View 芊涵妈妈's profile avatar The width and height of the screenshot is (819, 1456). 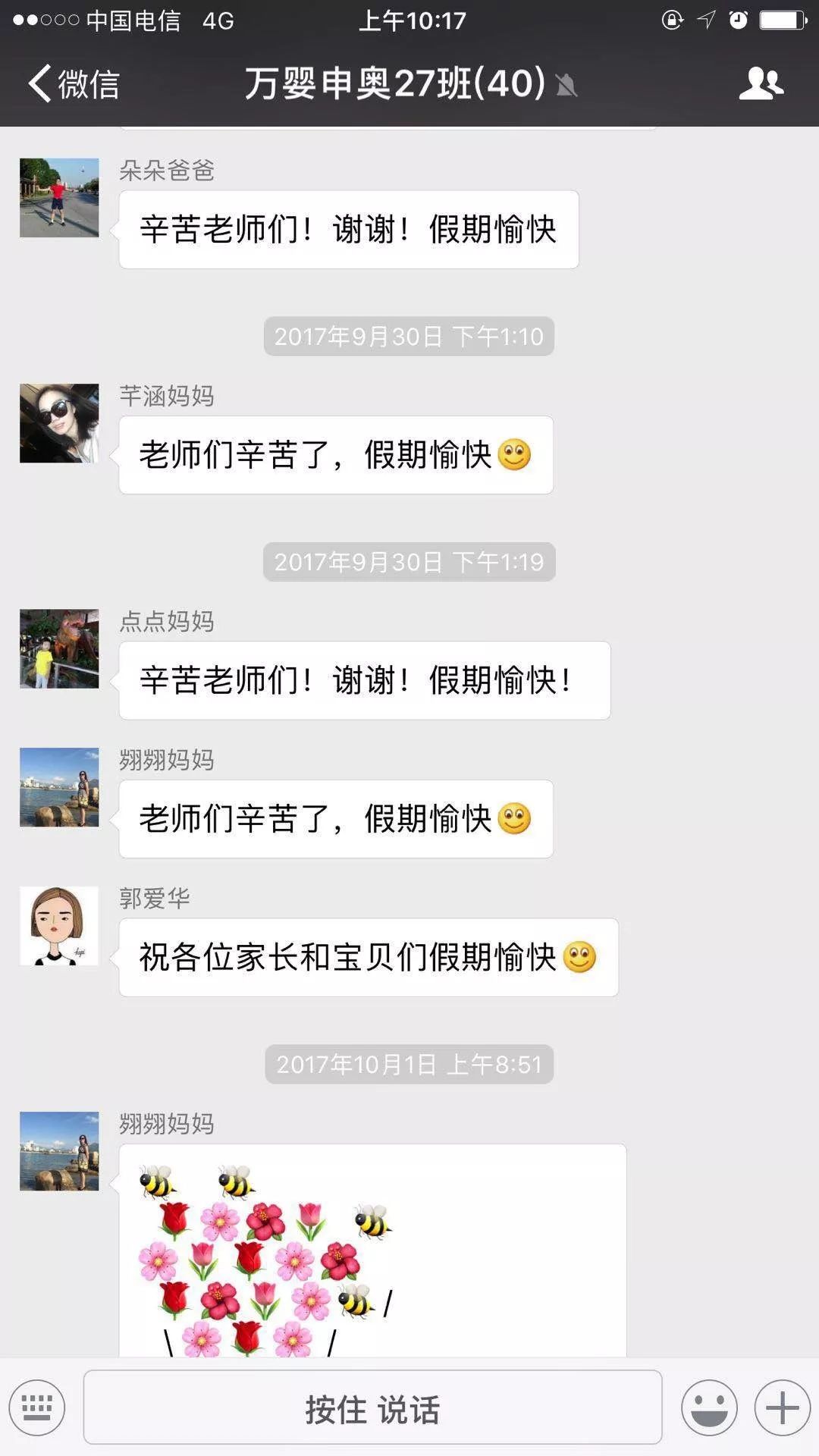click(x=59, y=423)
